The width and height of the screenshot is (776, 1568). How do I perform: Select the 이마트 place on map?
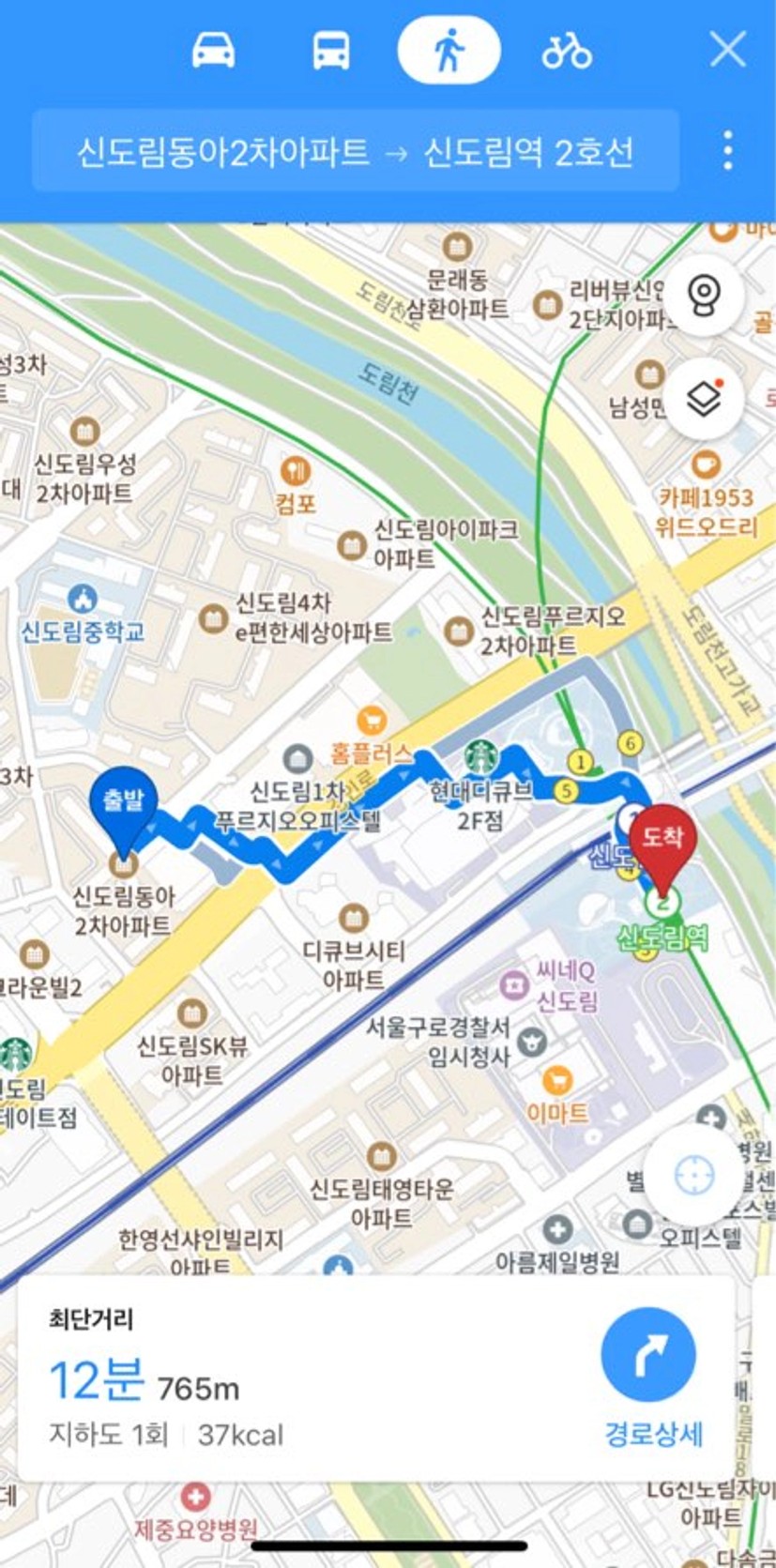[x=557, y=1094]
